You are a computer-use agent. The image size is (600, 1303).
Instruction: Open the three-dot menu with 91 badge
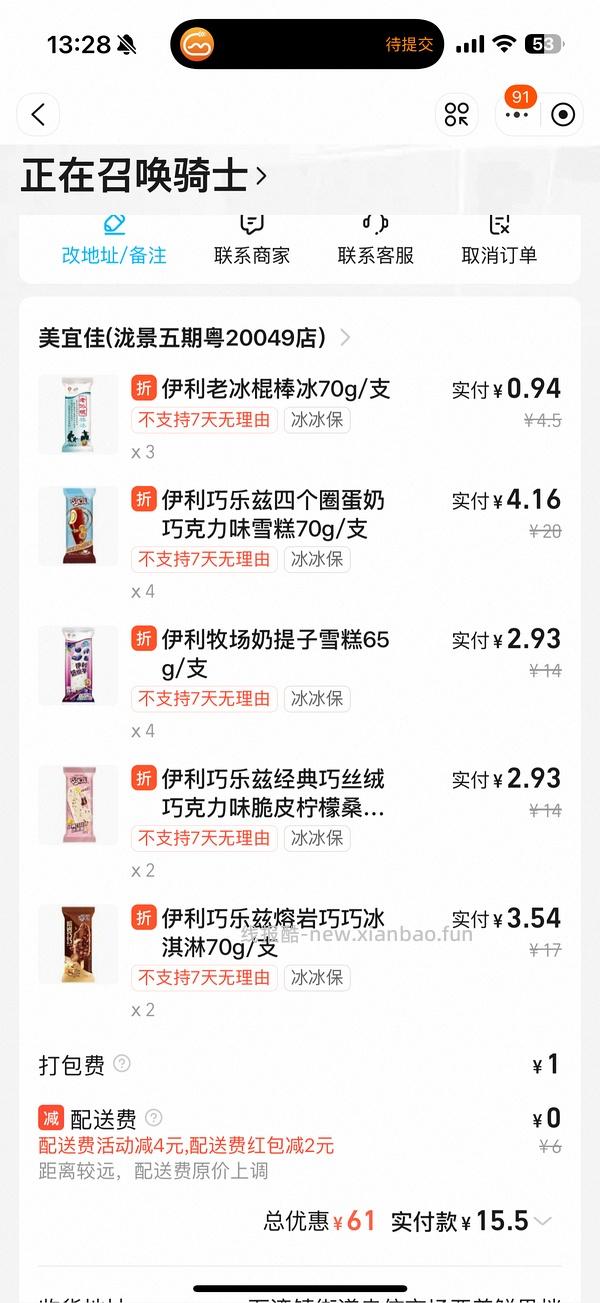click(517, 115)
